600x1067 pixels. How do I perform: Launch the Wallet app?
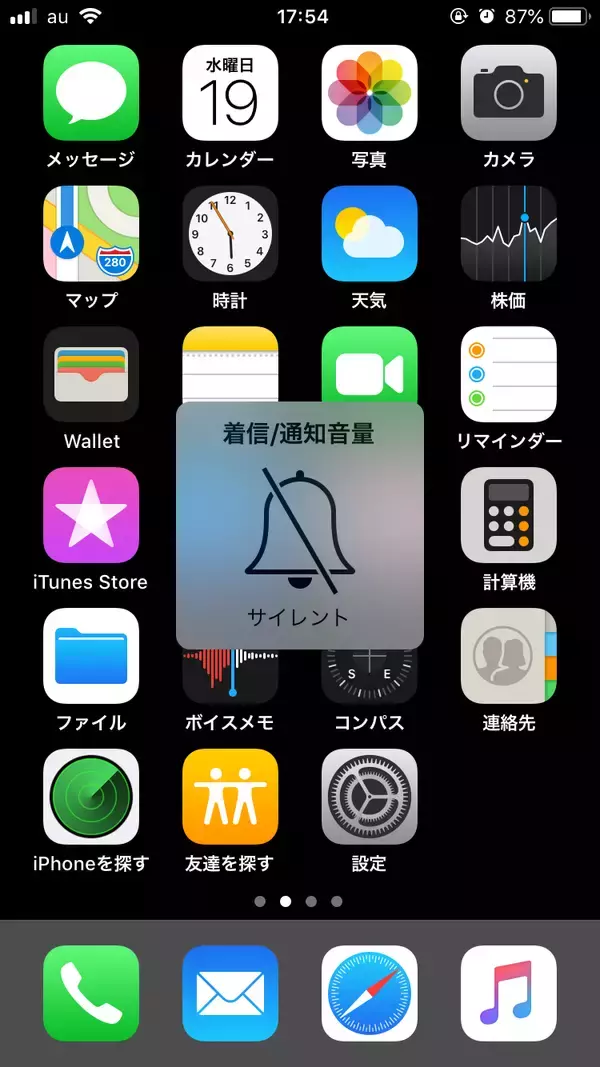(x=91, y=374)
